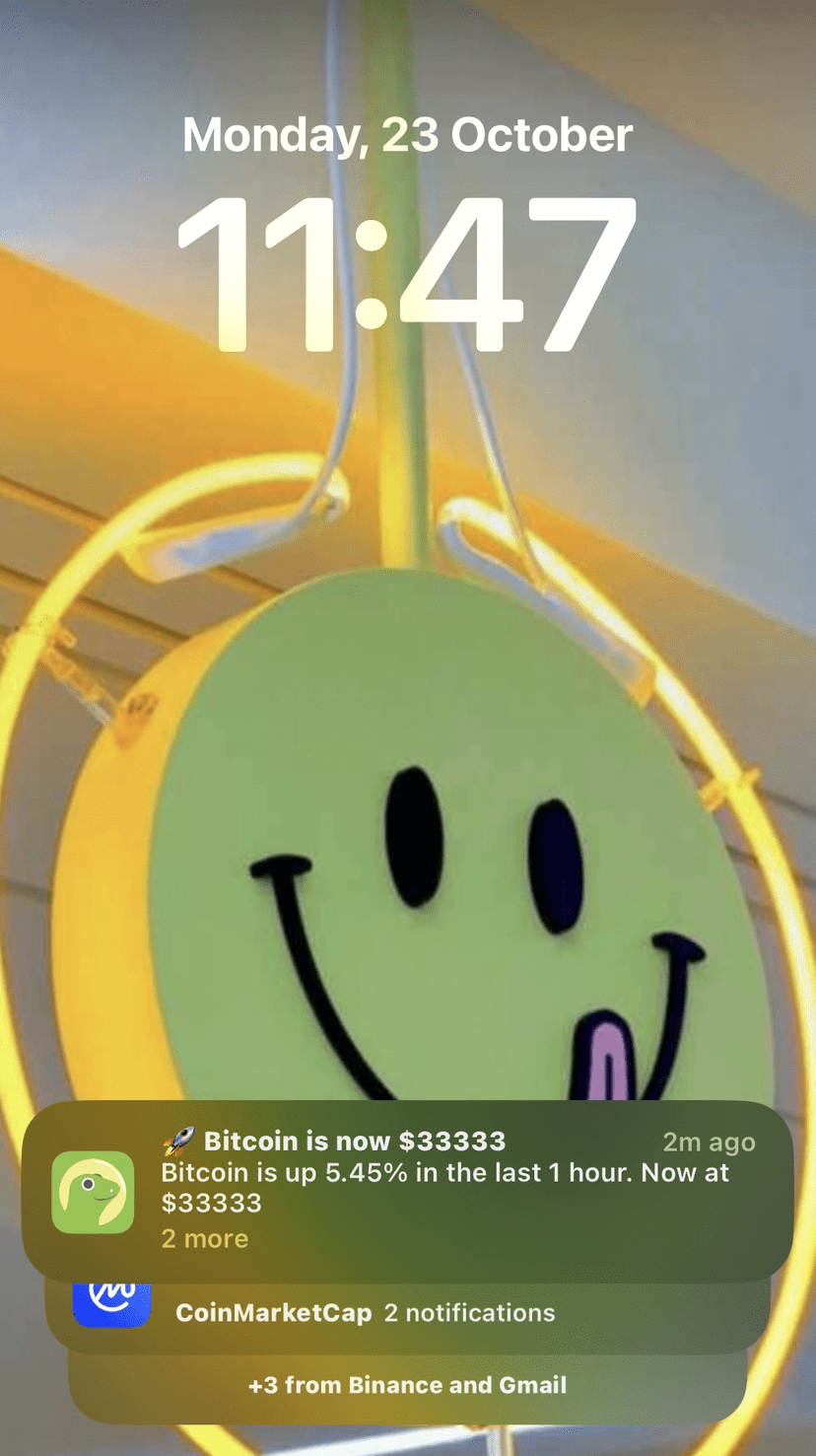The height and width of the screenshot is (1456, 816).
Task: Expand the CoinMarketCap notifications stack
Action: (x=408, y=1315)
